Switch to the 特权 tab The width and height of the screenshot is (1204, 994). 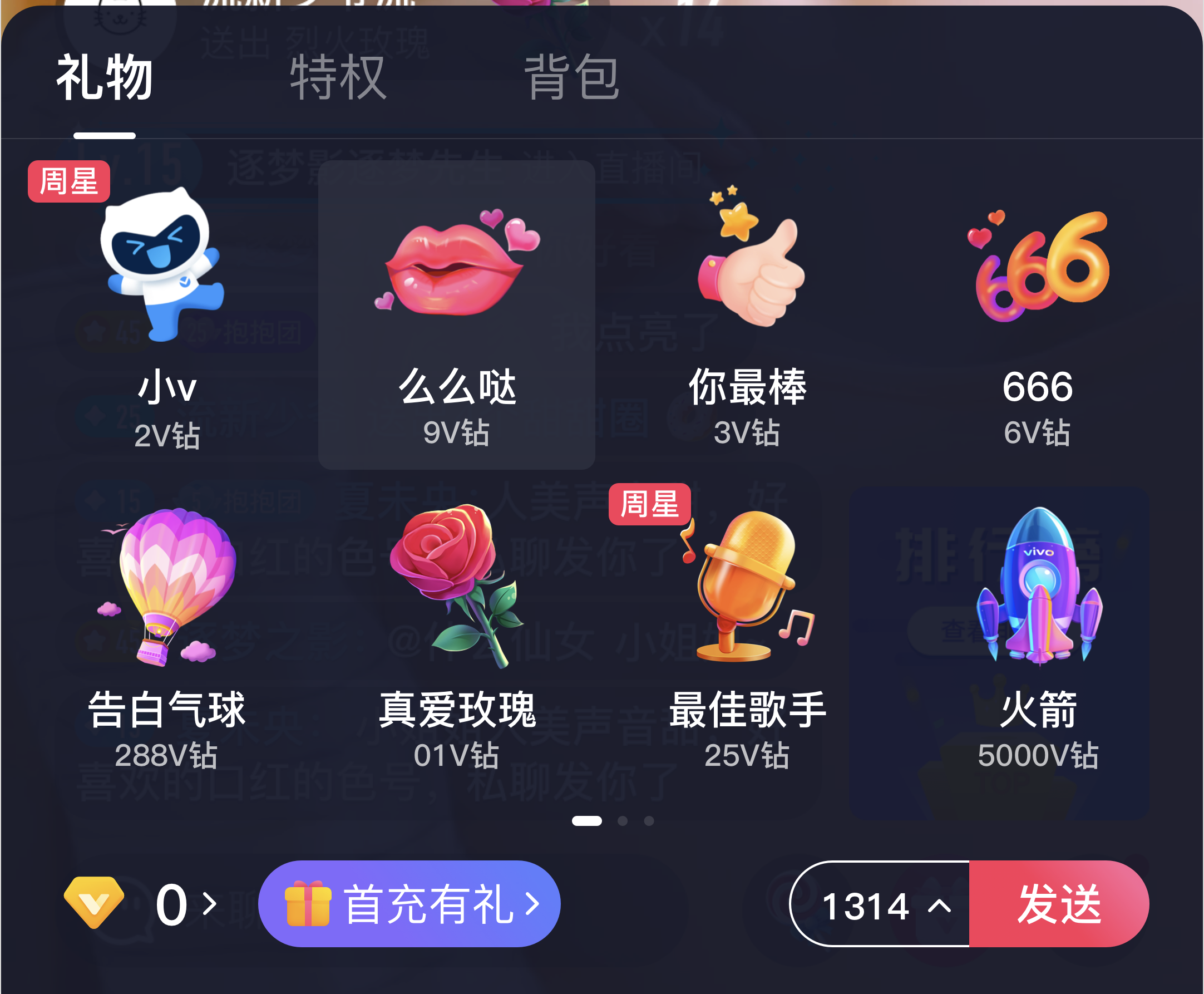coord(338,78)
